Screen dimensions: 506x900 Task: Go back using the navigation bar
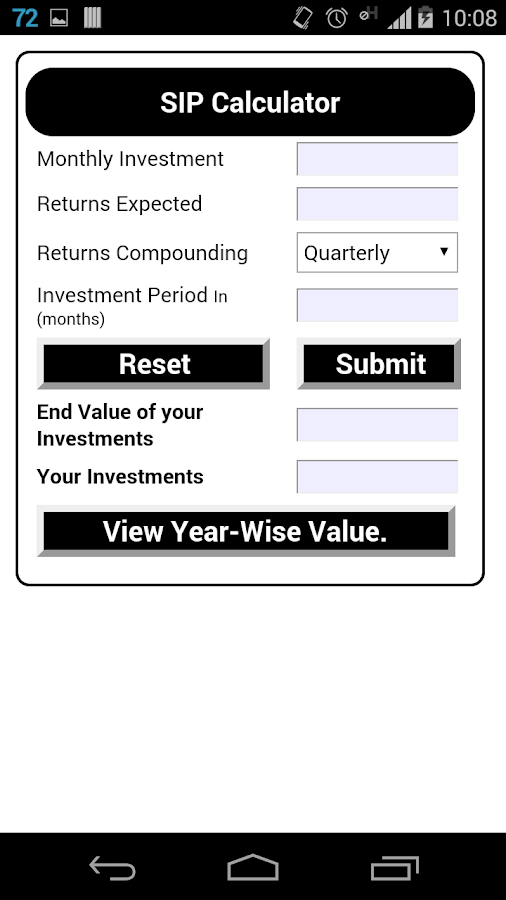(x=112, y=867)
